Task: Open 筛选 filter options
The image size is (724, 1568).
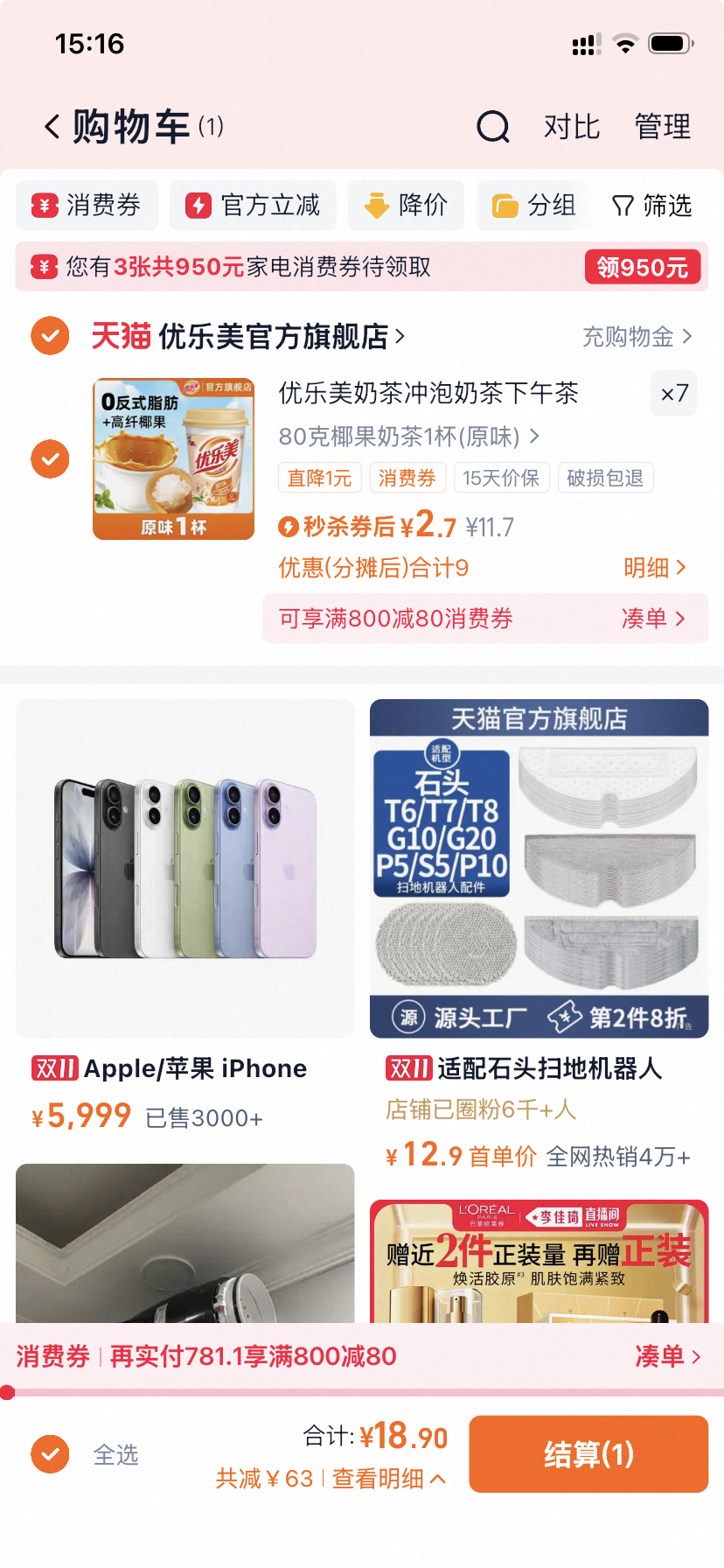Action: (x=652, y=206)
